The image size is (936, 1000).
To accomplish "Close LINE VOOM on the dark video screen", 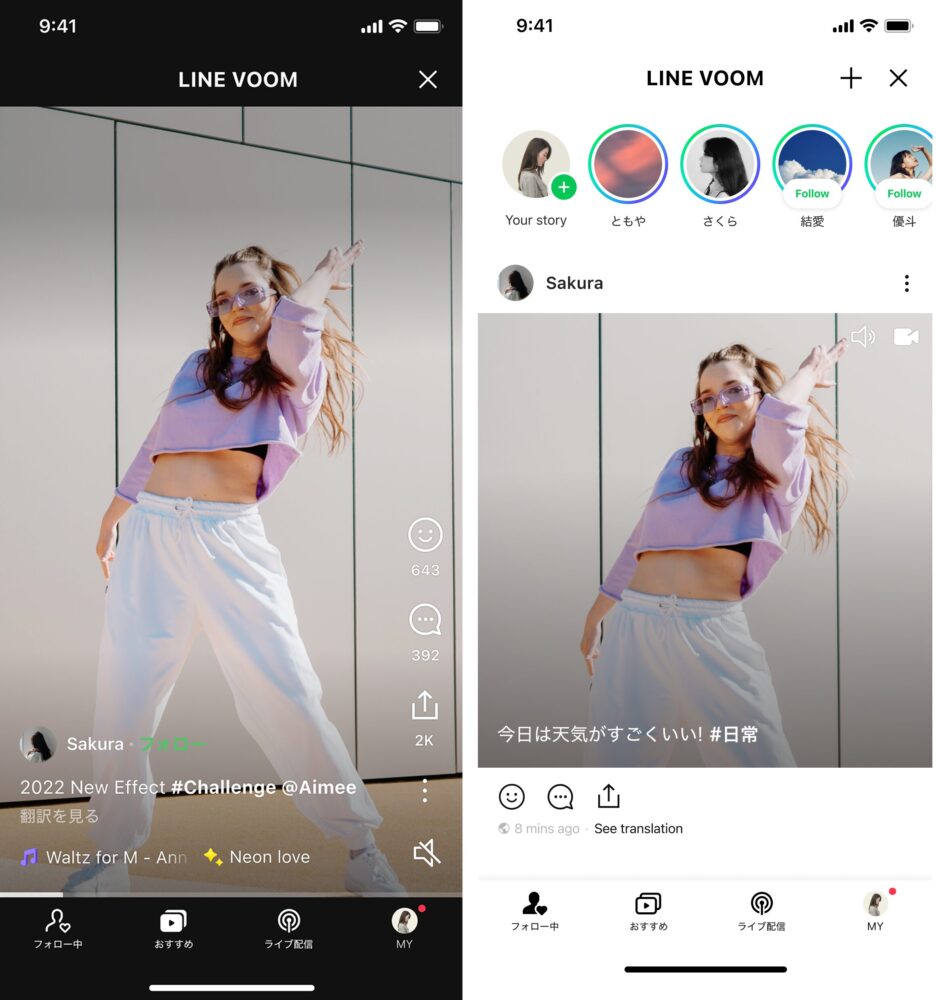I will 428,80.
